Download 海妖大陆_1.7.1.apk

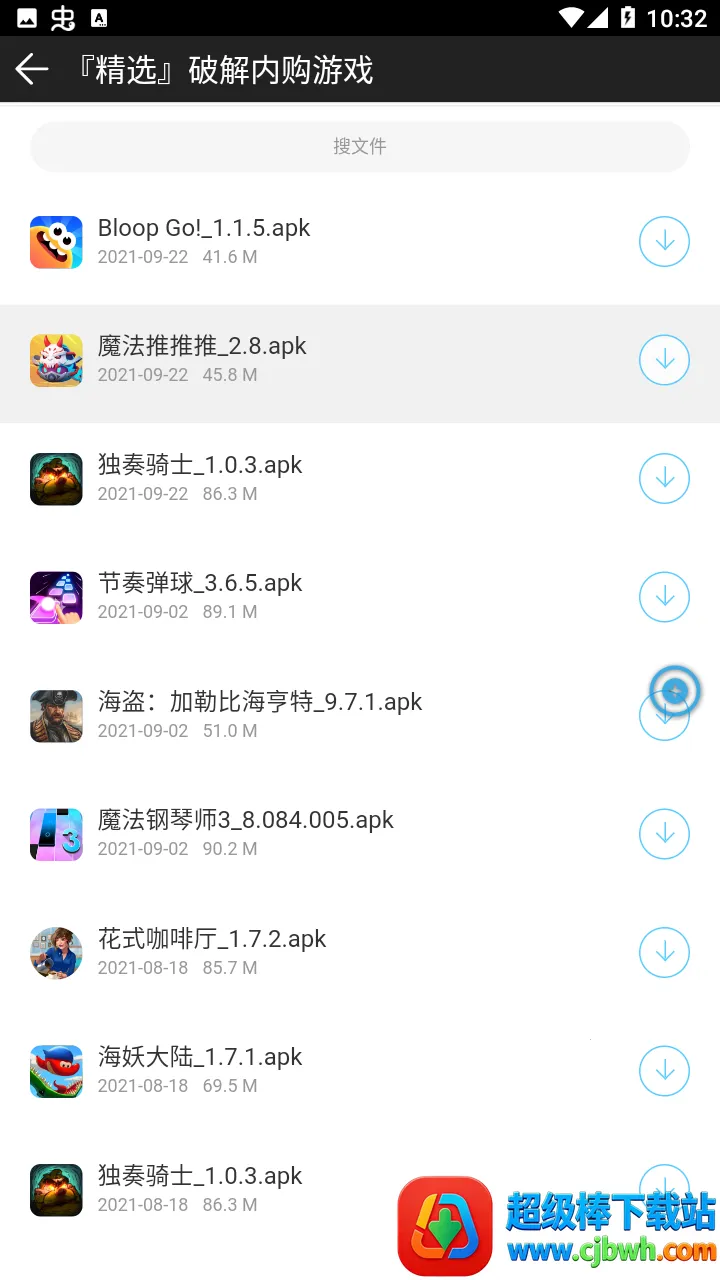[x=664, y=1071]
